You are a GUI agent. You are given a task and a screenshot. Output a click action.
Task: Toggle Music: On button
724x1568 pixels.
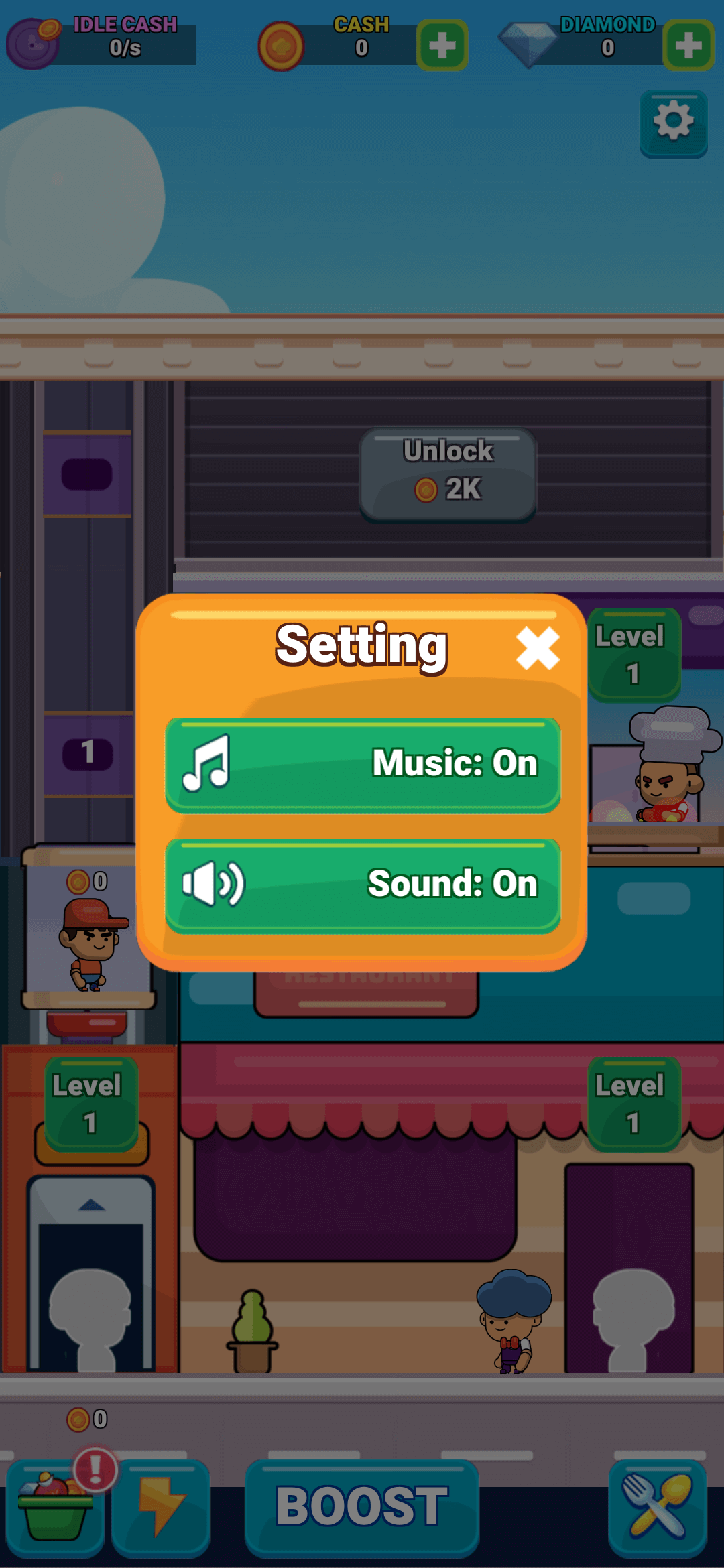(x=363, y=764)
